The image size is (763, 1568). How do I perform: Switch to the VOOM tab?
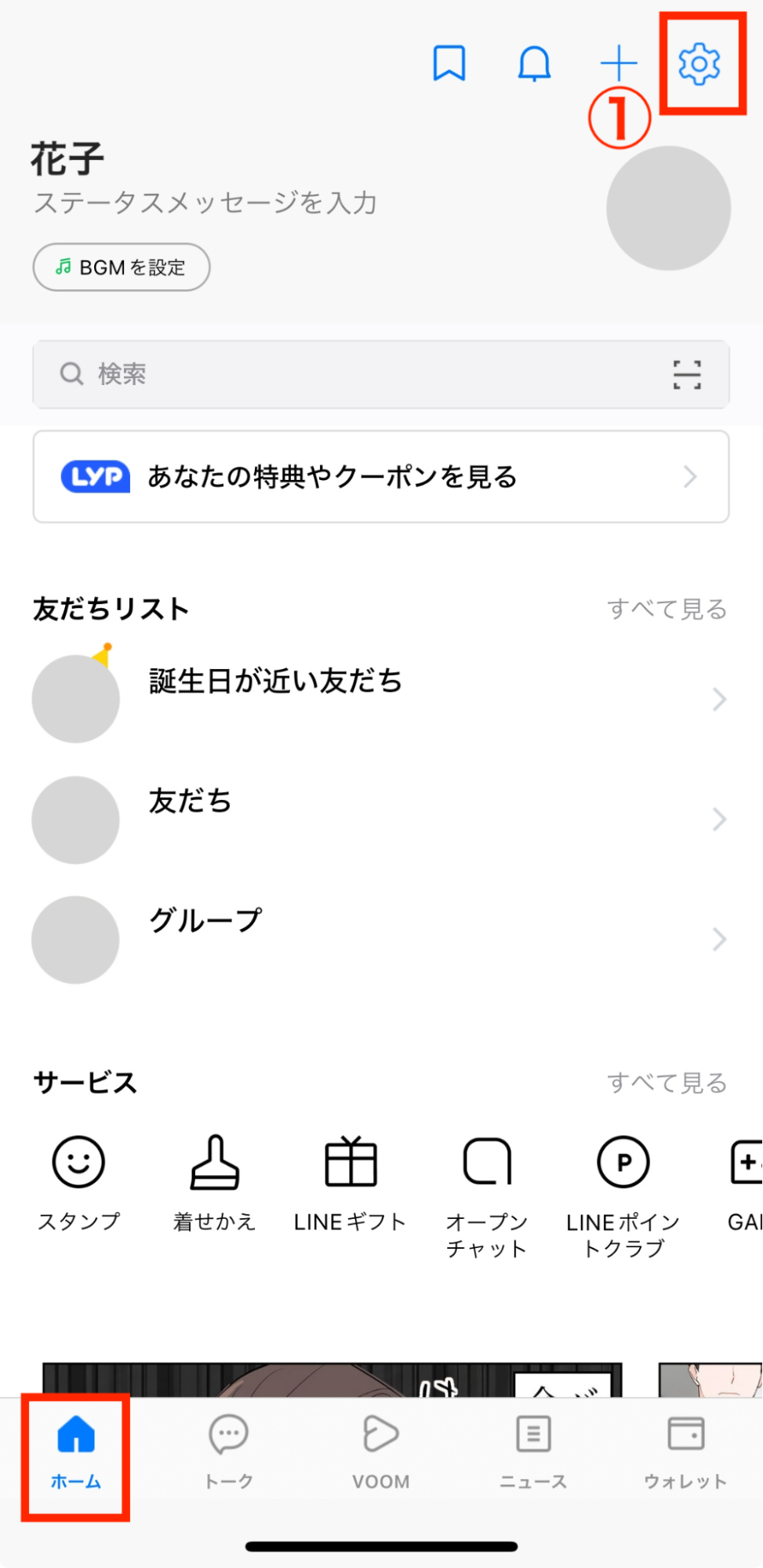pos(381,1452)
